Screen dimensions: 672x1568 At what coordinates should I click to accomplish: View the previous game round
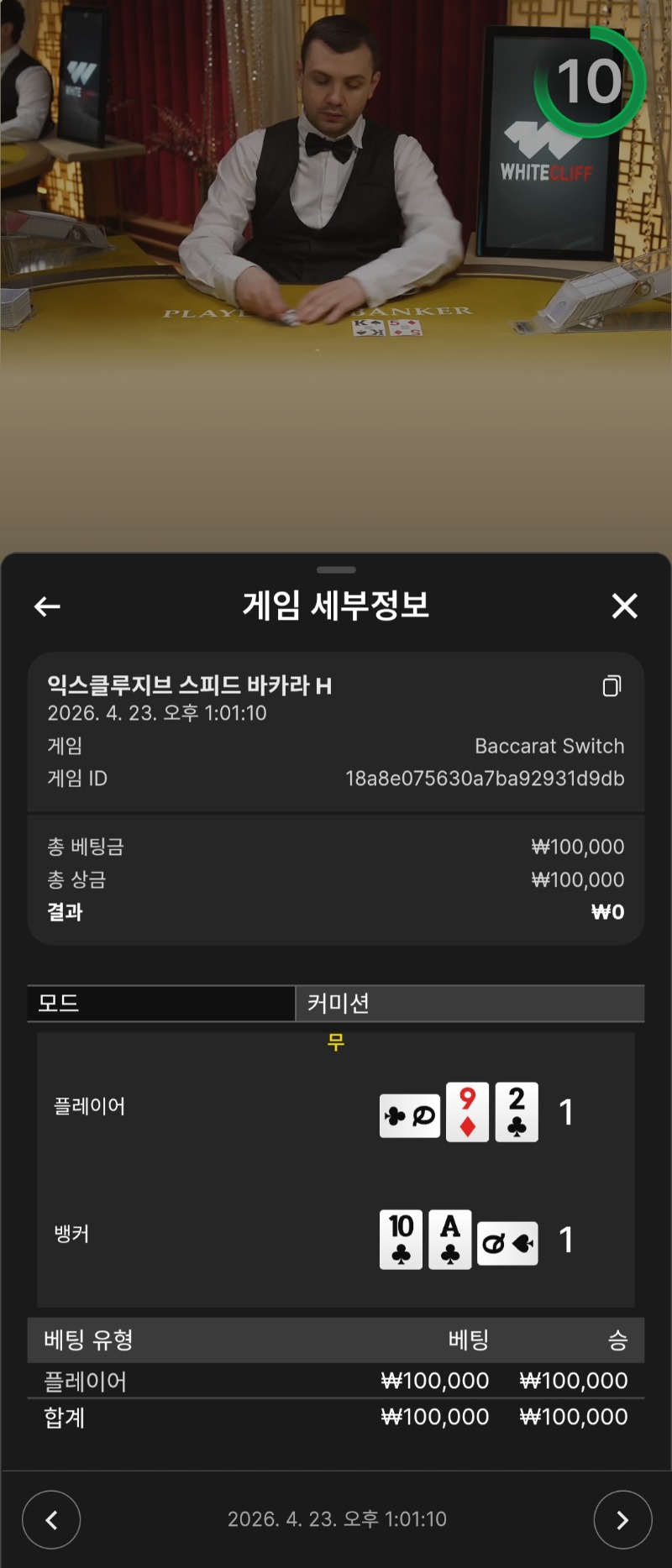point(51,1519)
